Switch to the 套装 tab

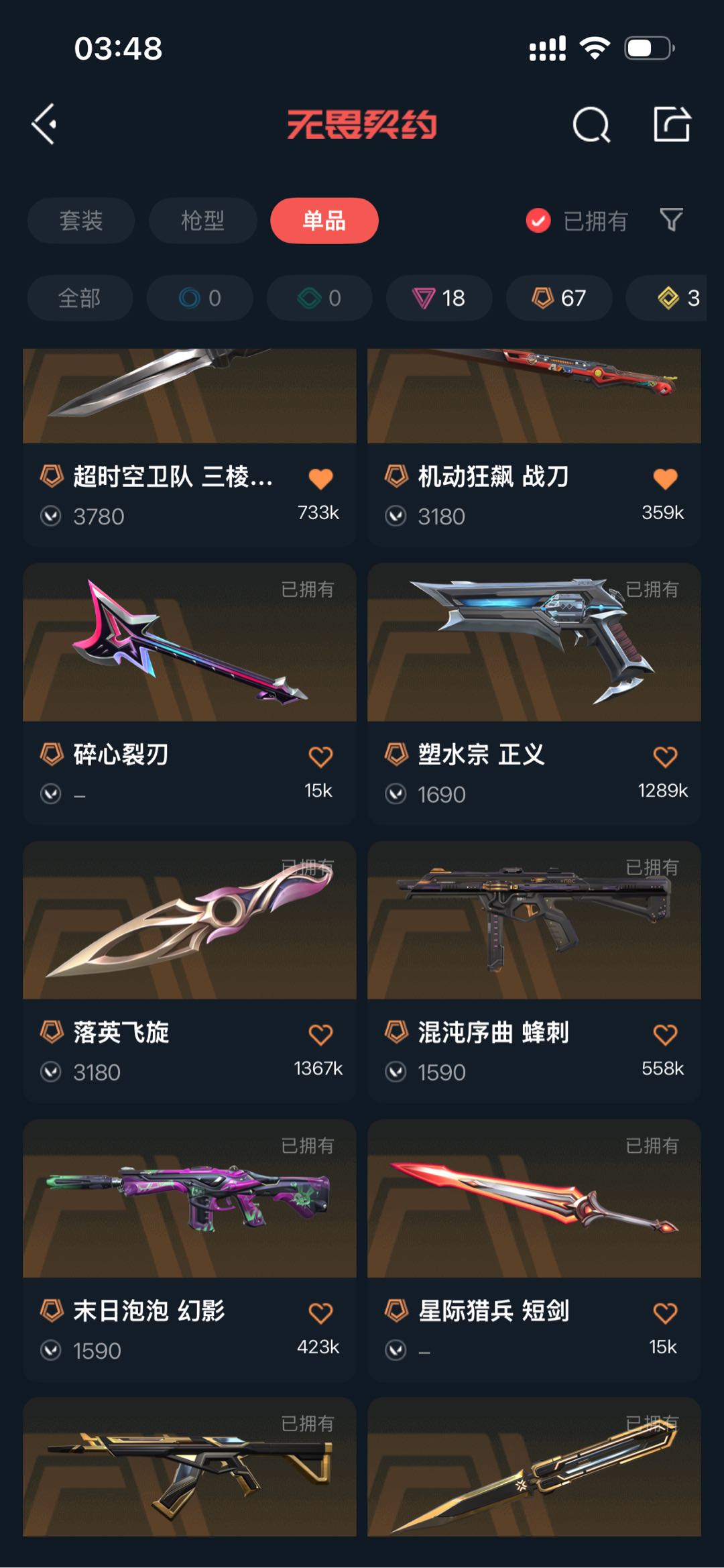click(x=81, y=221)
